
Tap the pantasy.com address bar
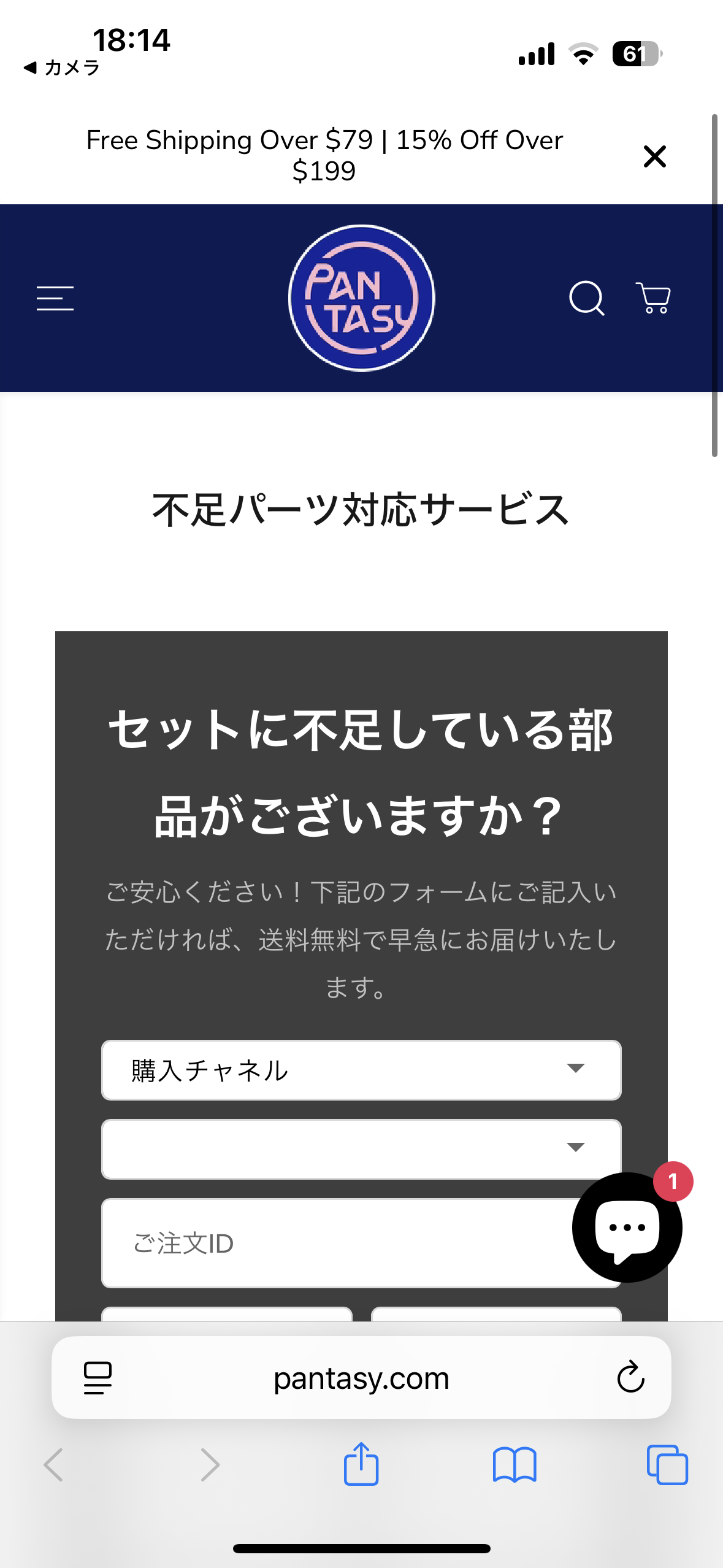[x=361, y=1378]
